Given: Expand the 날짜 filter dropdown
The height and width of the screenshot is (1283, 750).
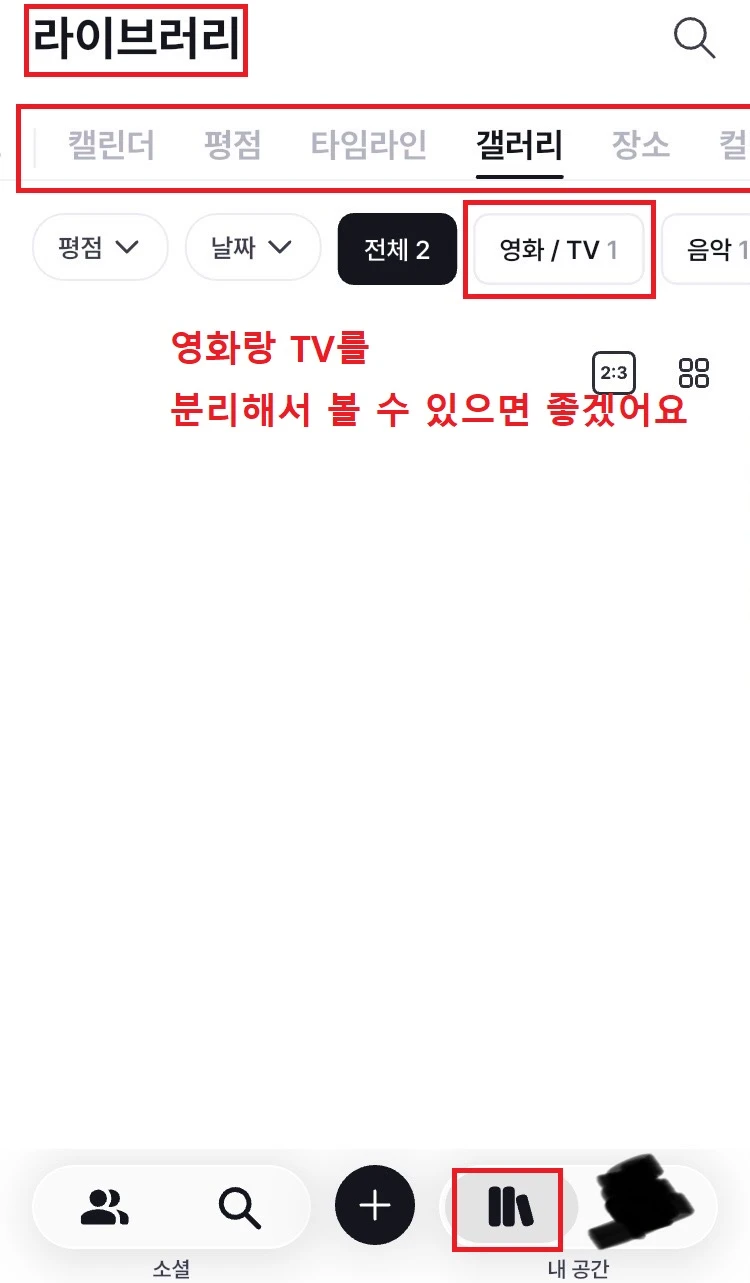Looking at the screenshot, I should 252,248.
